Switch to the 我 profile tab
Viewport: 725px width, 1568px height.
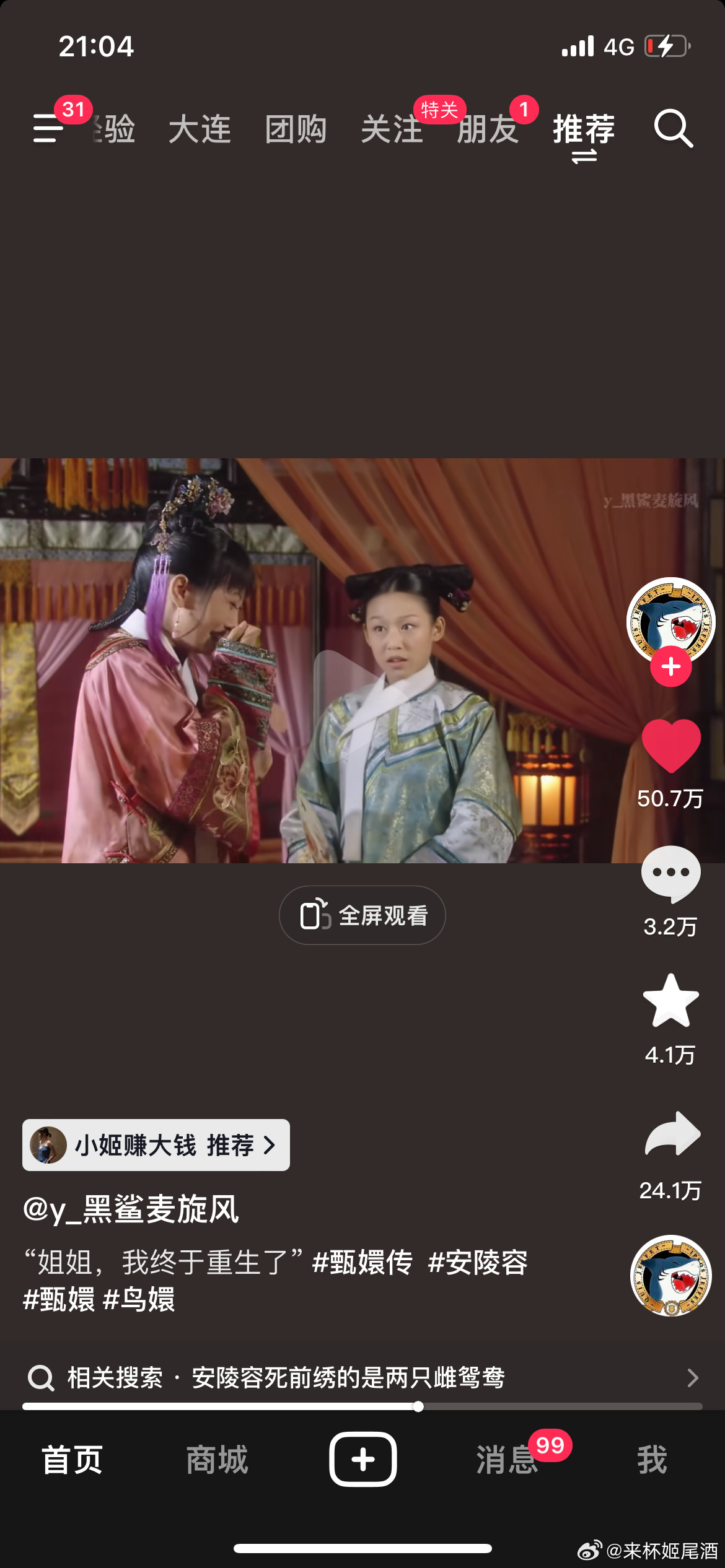coord(652,1460)
